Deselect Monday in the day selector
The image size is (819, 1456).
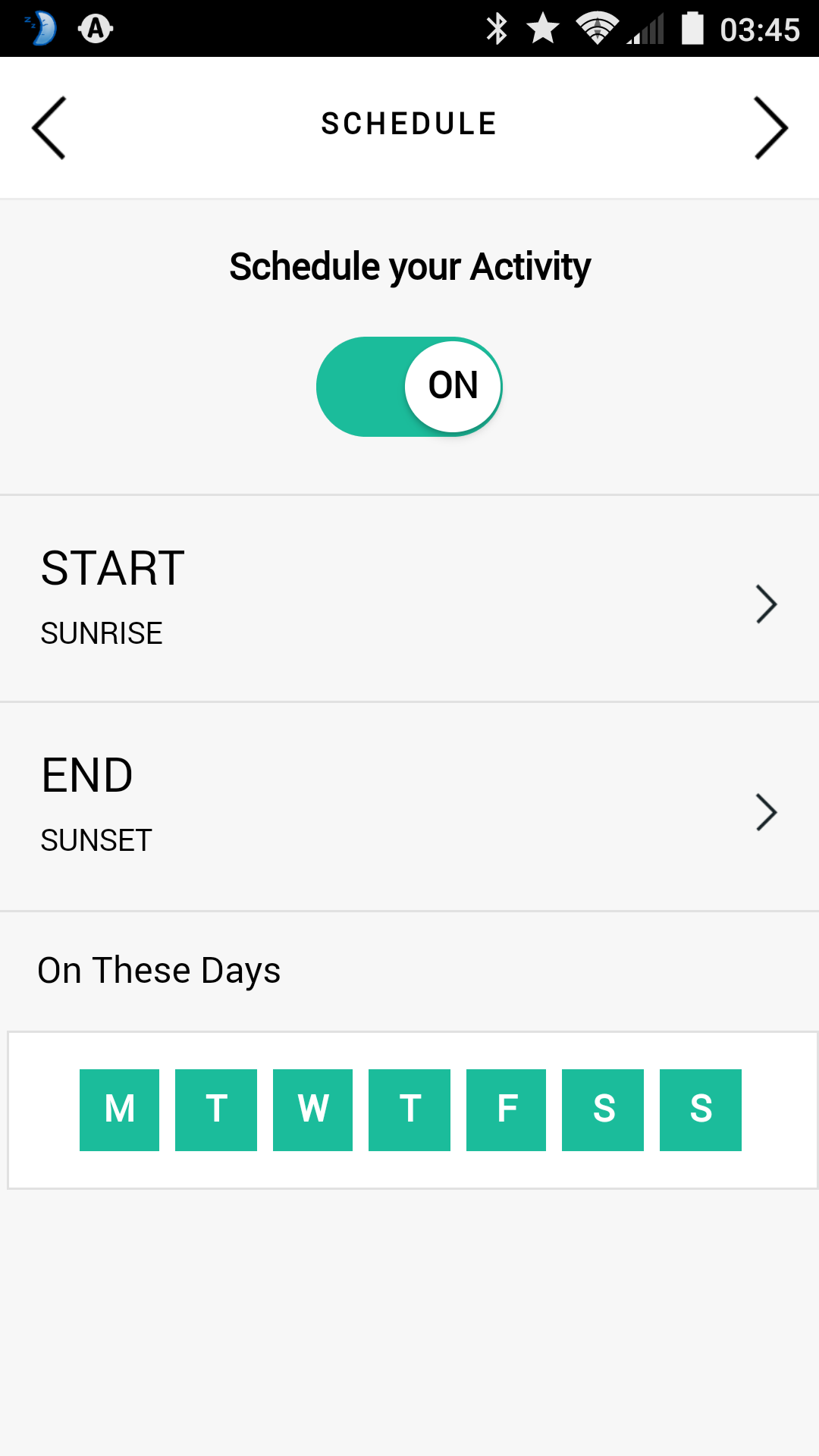click(119, 1110)
